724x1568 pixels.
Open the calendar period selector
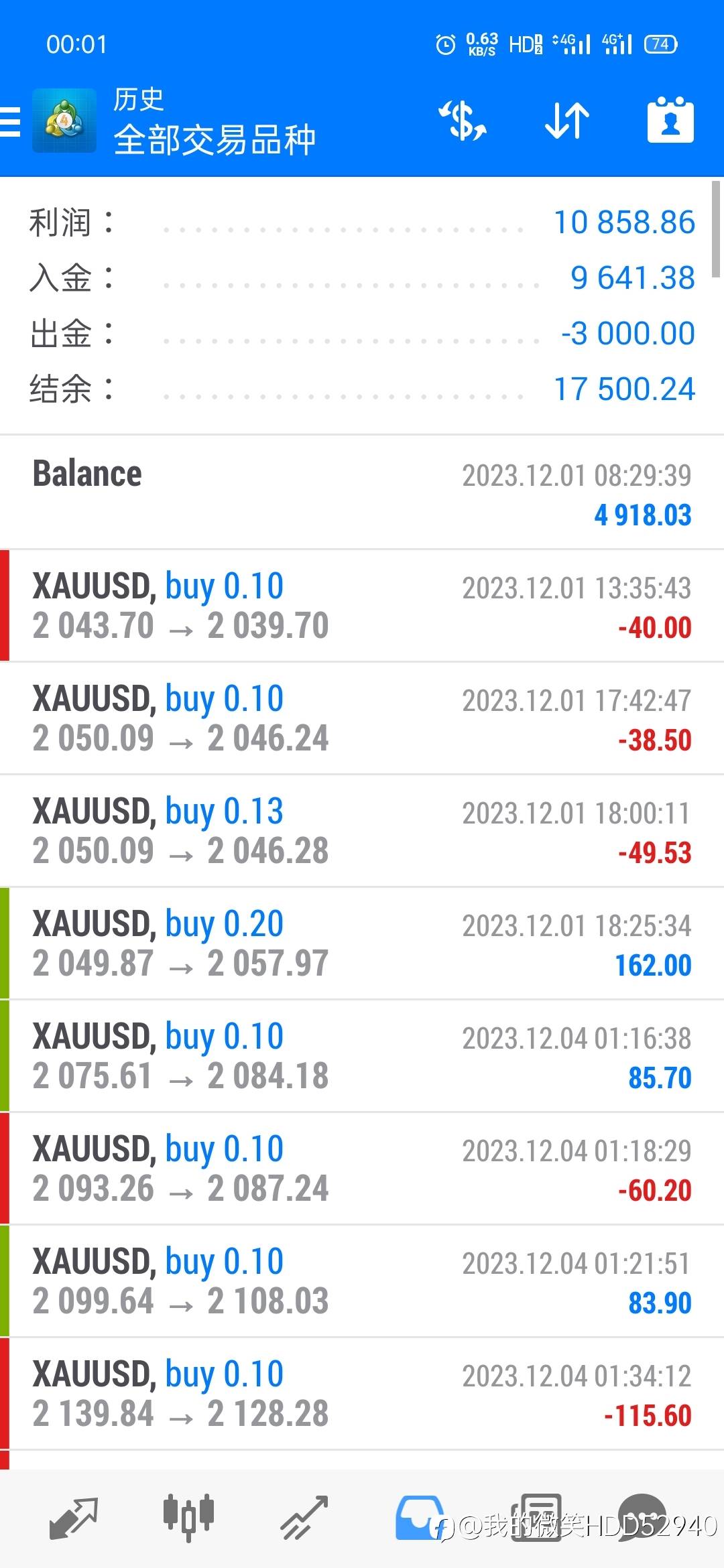(x=670, y=121)
